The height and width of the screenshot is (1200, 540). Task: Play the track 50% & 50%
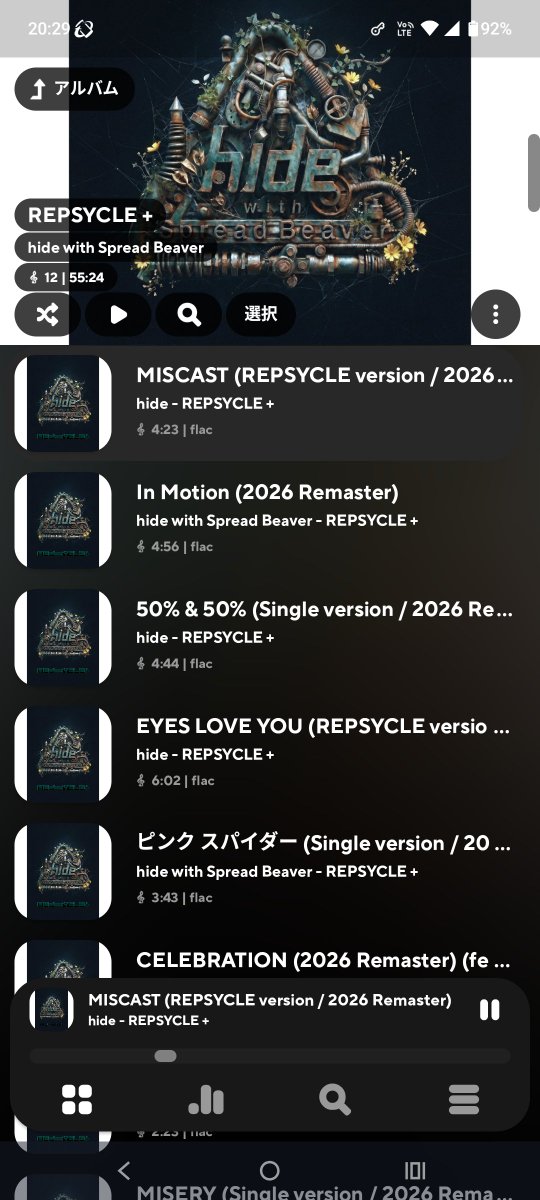click(x=270, y=636)
